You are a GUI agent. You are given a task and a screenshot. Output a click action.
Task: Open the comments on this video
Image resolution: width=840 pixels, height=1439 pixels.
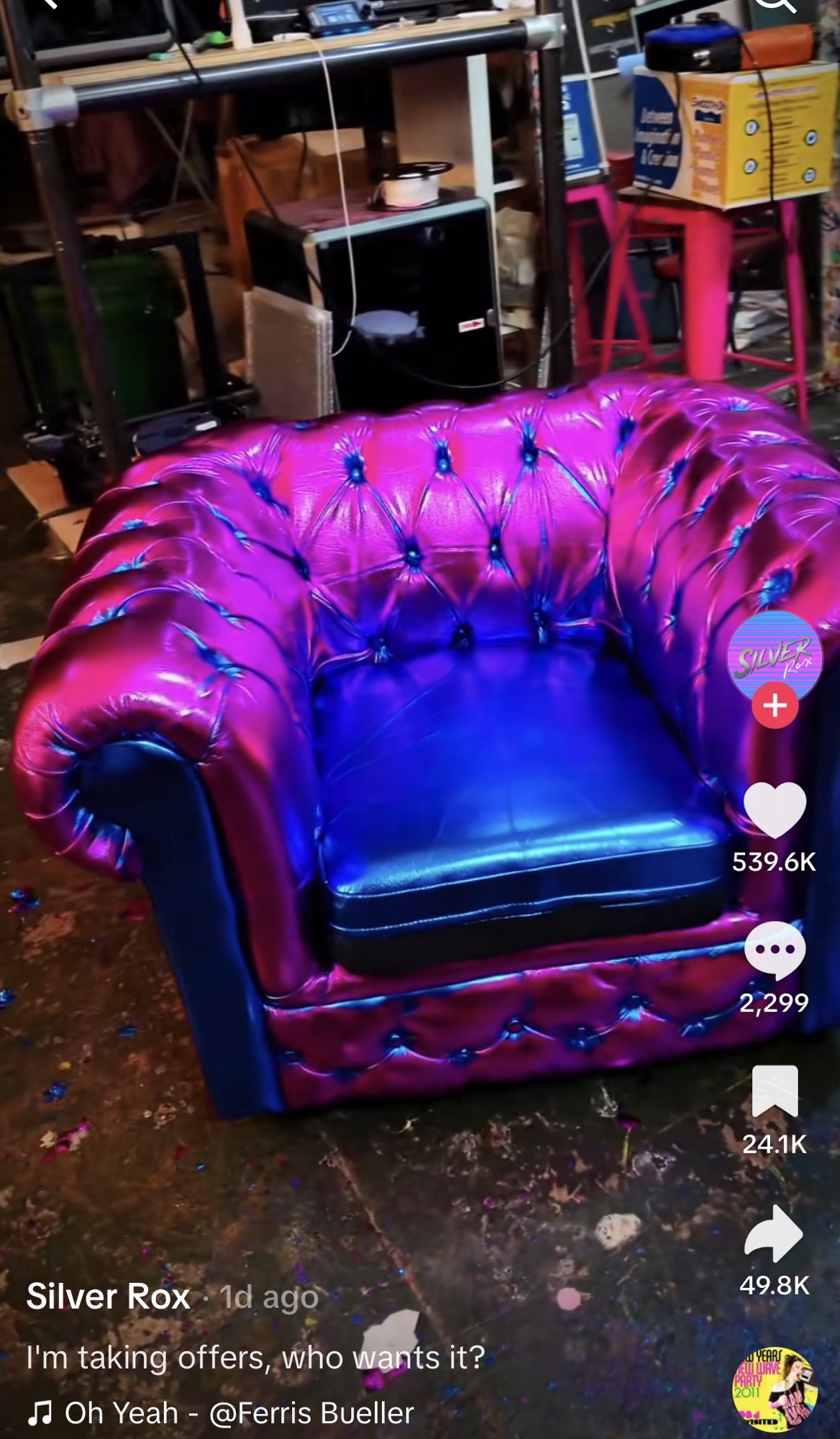(775, 950)
